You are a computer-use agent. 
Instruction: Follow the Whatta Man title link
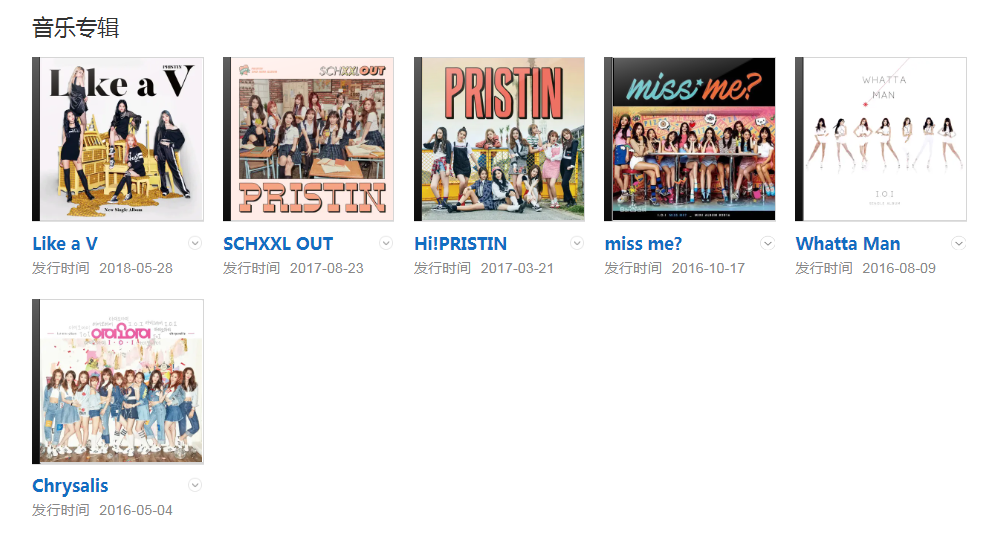point(848,244)
